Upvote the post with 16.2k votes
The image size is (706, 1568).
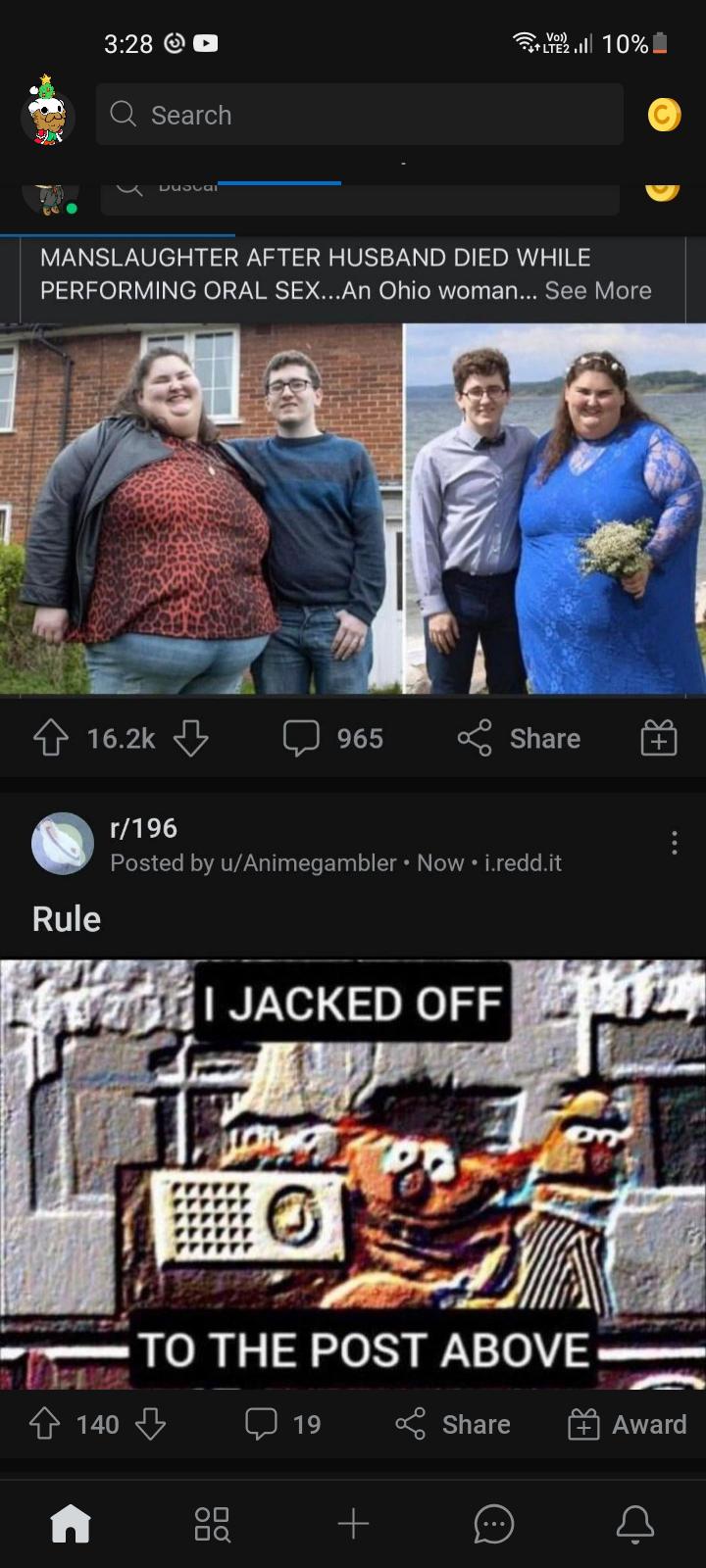pos(51,738)
